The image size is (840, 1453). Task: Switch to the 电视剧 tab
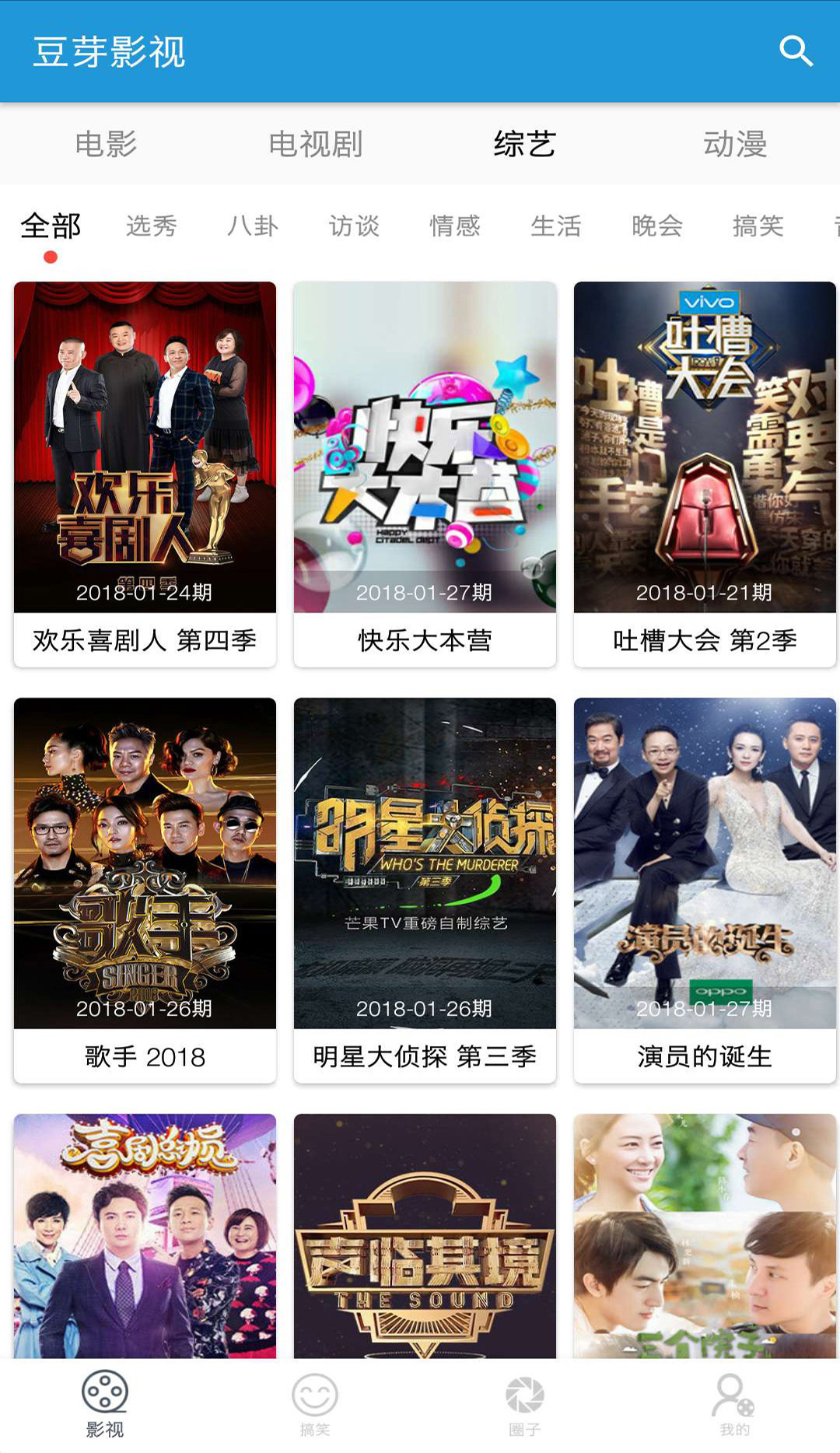(x=316, y=144)
